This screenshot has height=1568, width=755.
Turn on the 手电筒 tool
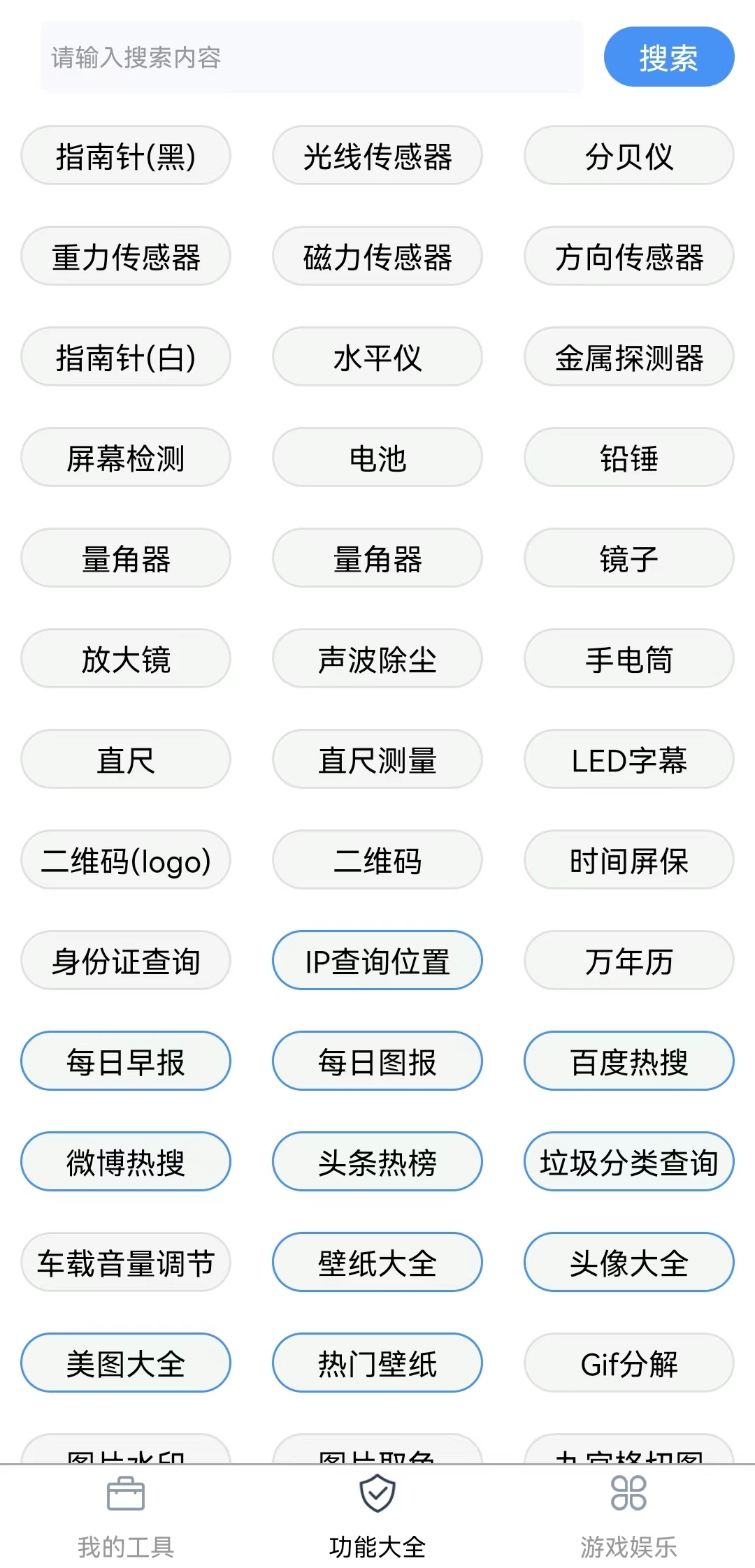[x=629, y=659]
